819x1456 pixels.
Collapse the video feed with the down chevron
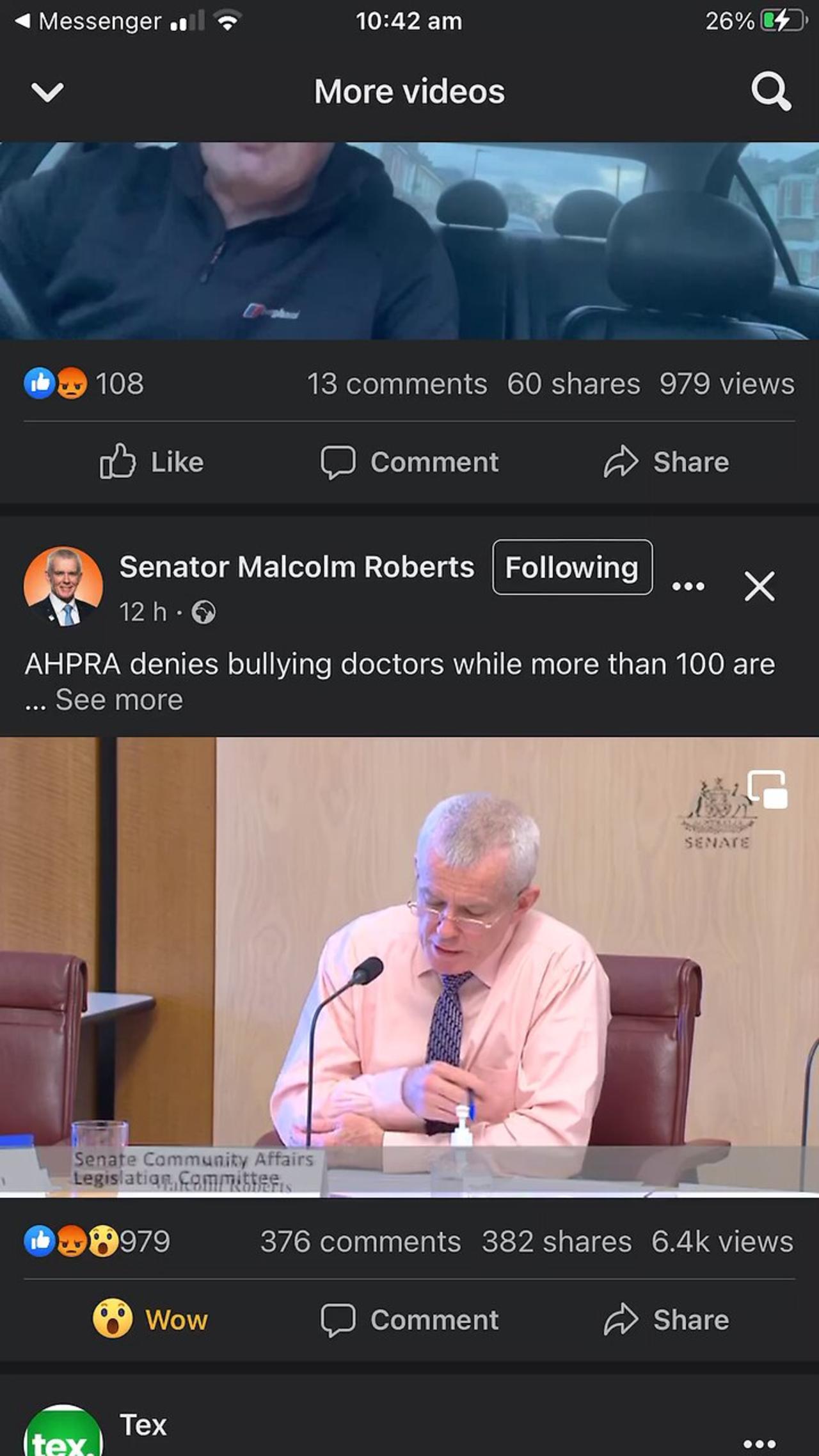pyautogui.click(x=47, y=91)
